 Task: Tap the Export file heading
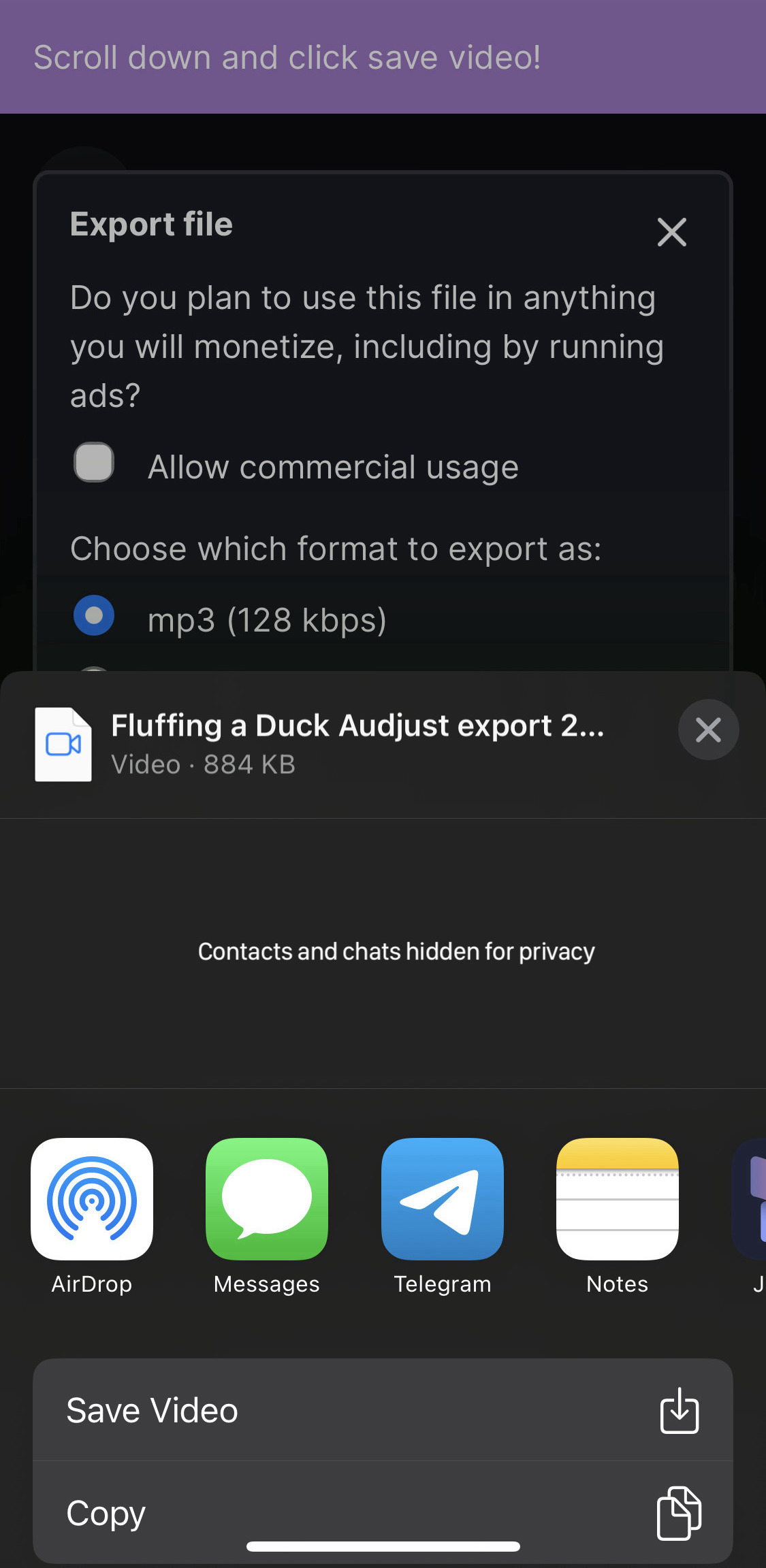[151, 224]
